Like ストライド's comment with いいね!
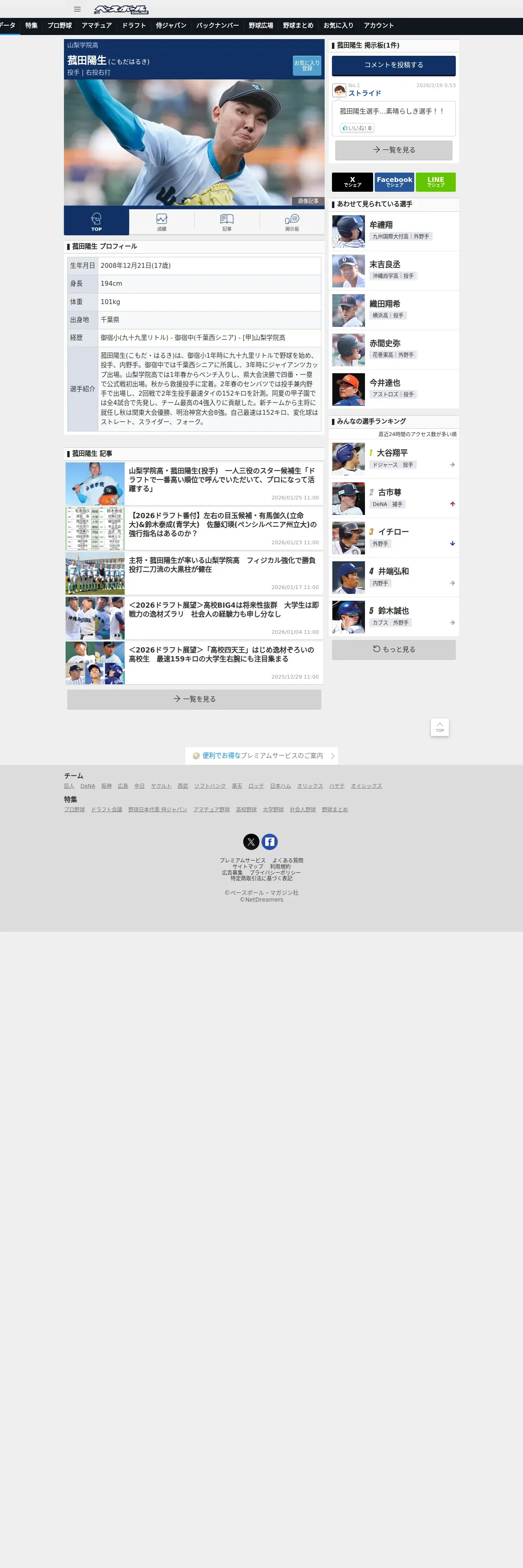The width and height of the screenshot is (523, 1568). [x=357, y=128]
